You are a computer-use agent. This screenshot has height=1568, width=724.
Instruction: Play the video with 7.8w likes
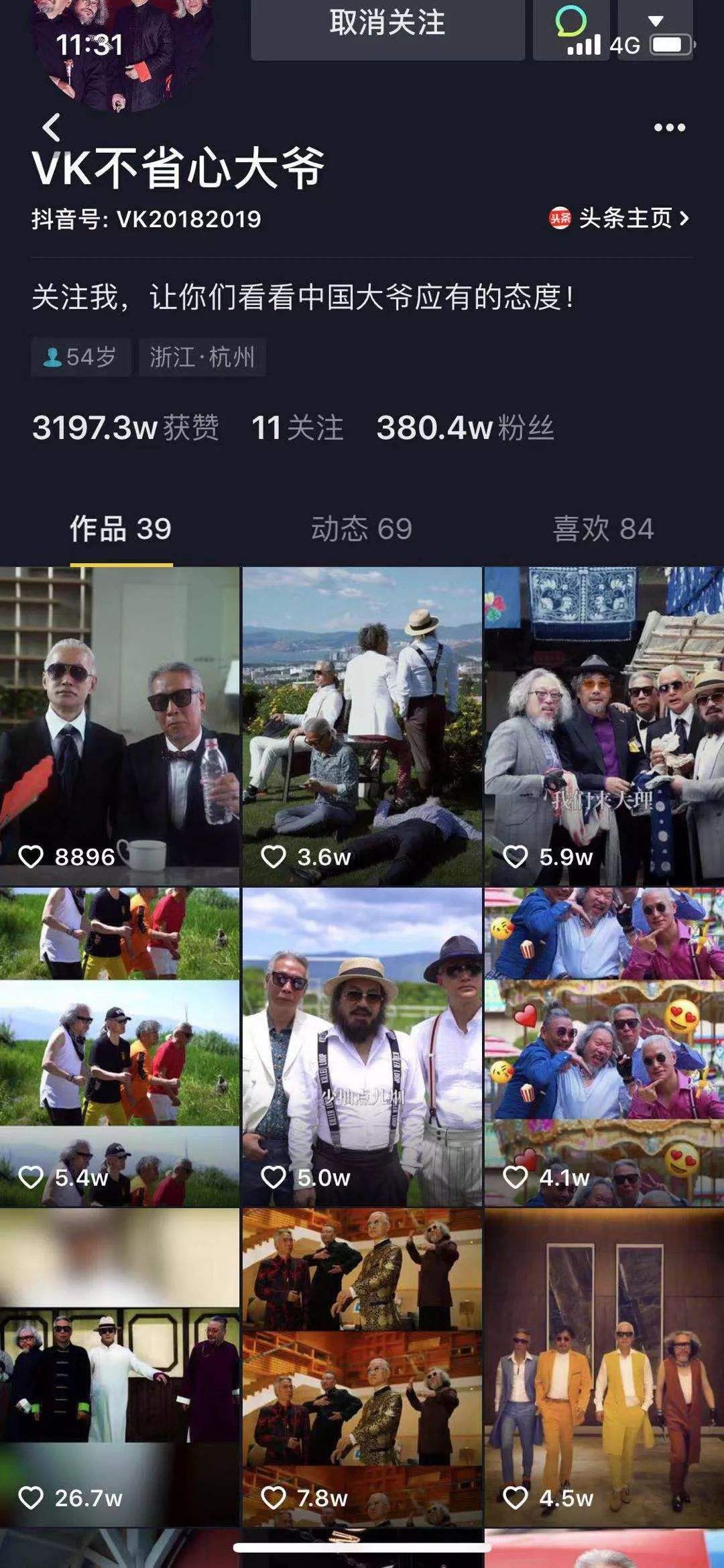pyautogui.click(x=362, y=1368)
